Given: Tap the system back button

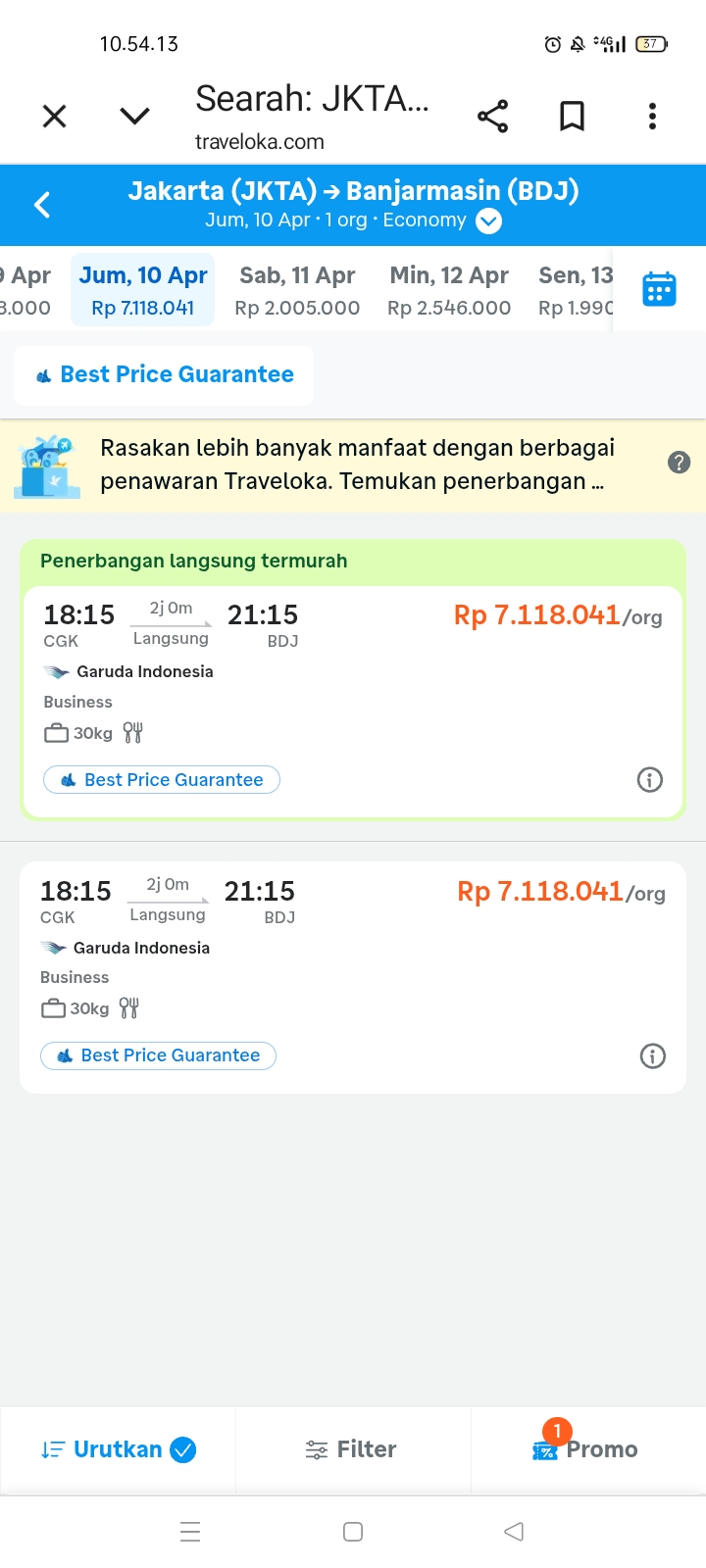Looking at the screenshot, I should pyautogui.click(x=514, y=1532).
